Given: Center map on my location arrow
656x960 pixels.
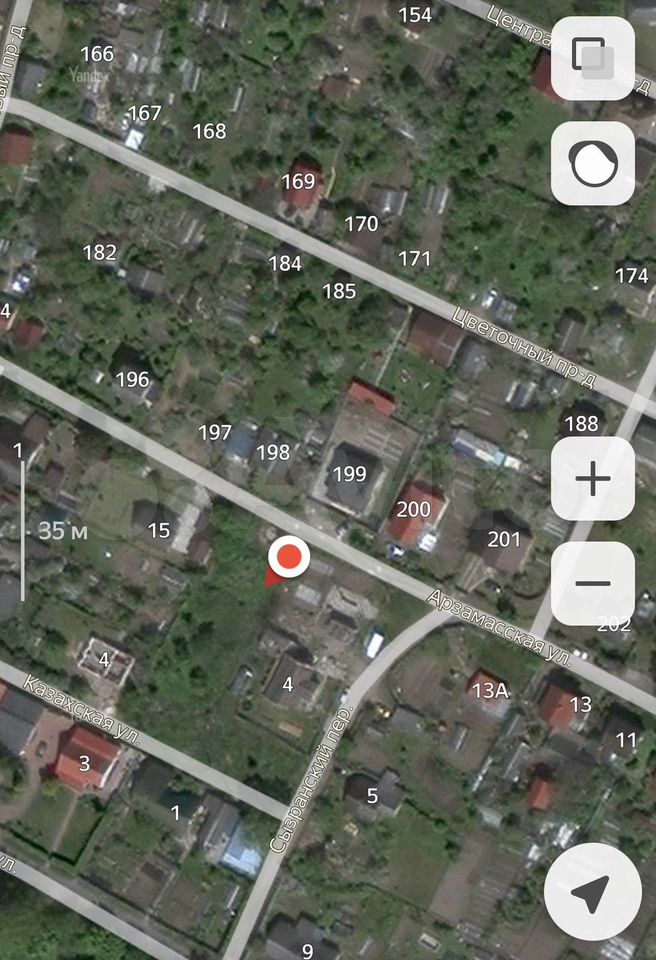Looking at the screenshot, I should tap(593, 891).
